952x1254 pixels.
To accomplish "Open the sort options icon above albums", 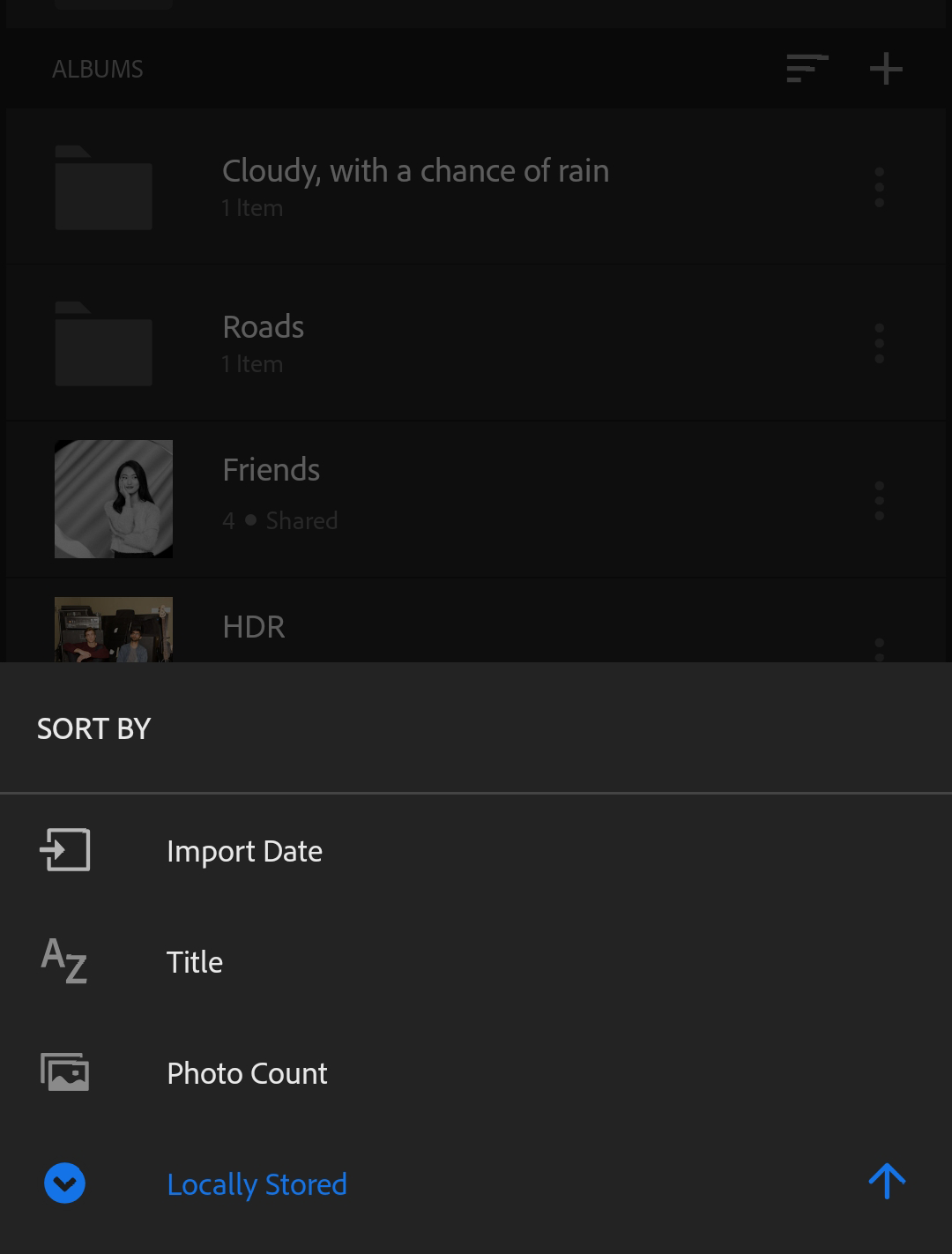I will (x=804, y=68).
